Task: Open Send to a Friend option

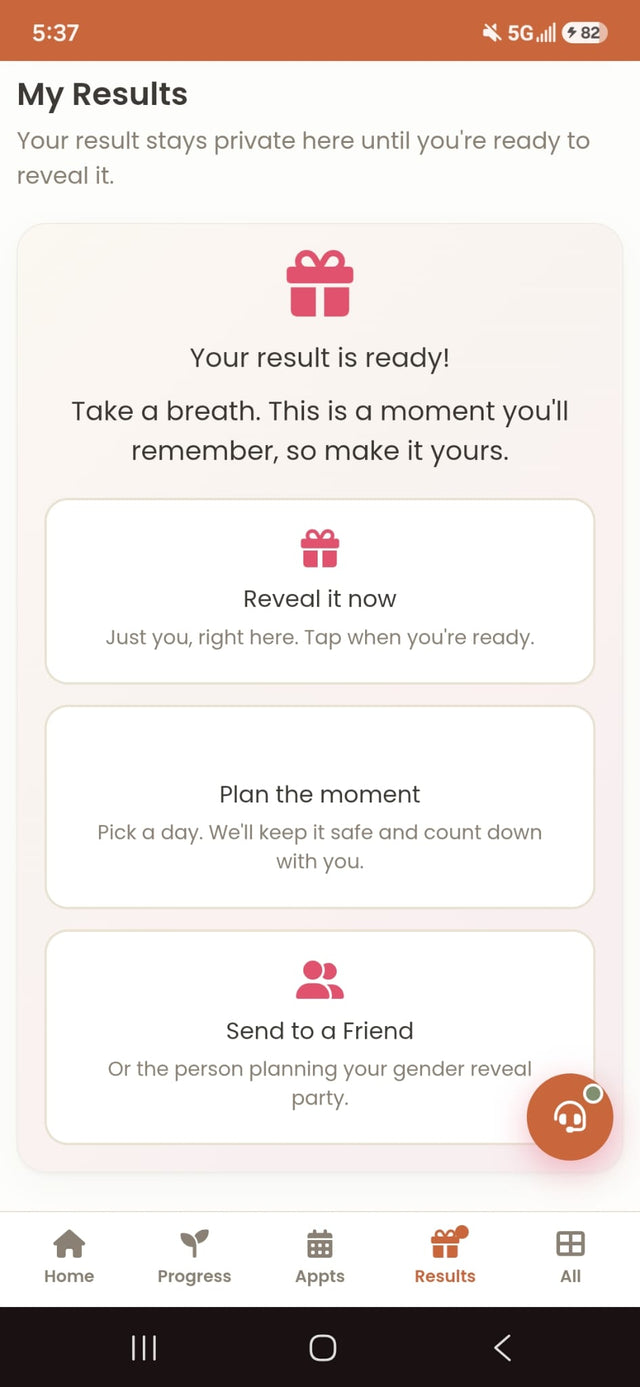Action: point(320,1037)
